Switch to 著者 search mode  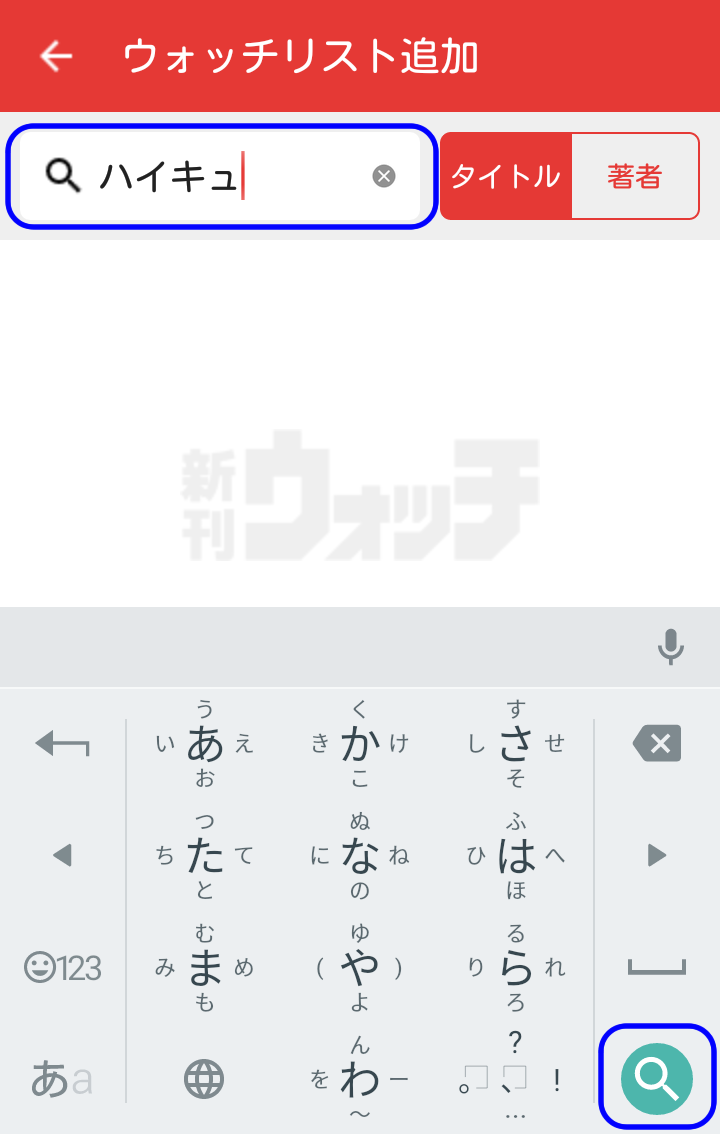point(634,177)
